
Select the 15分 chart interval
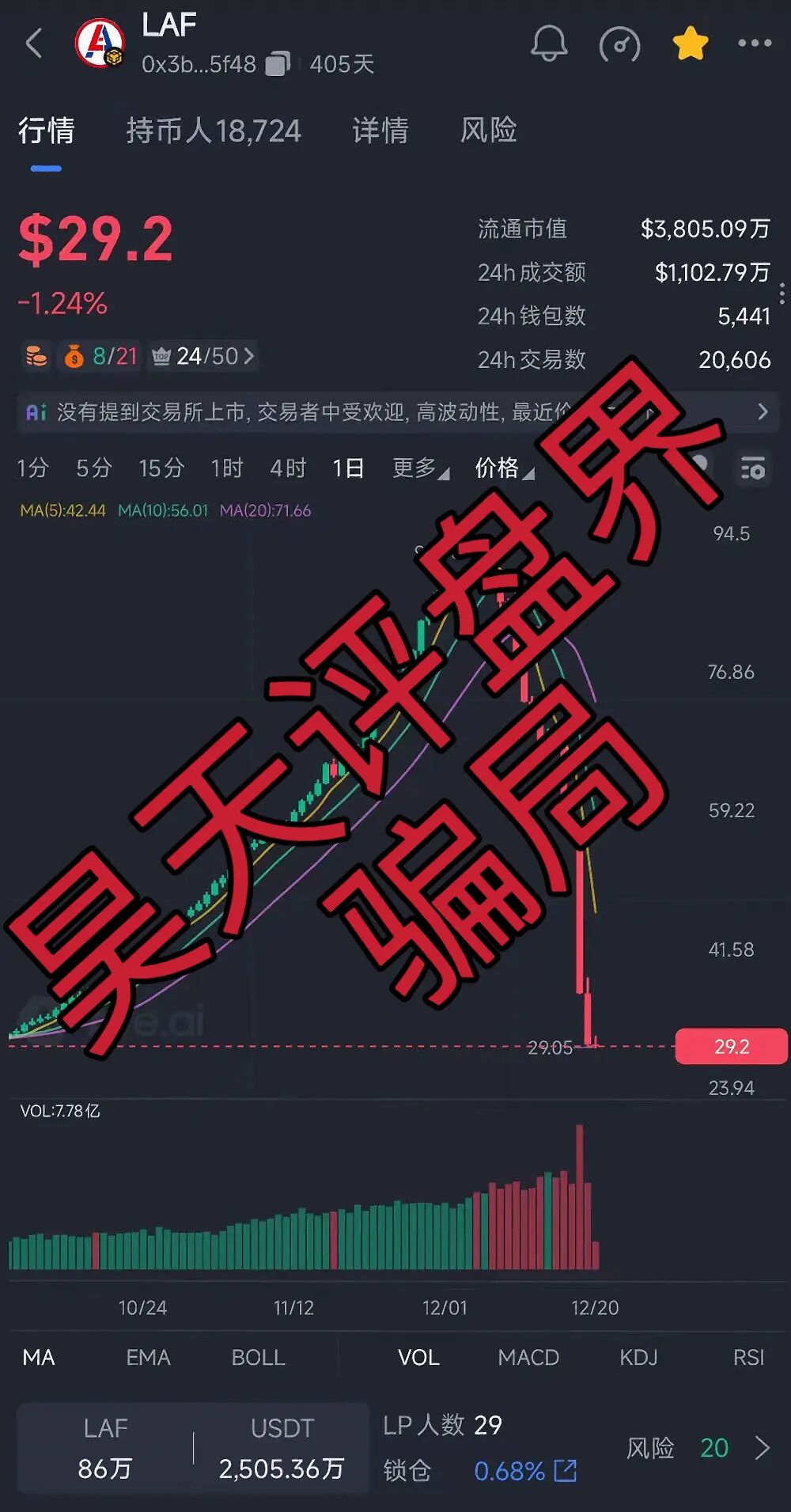161,468
